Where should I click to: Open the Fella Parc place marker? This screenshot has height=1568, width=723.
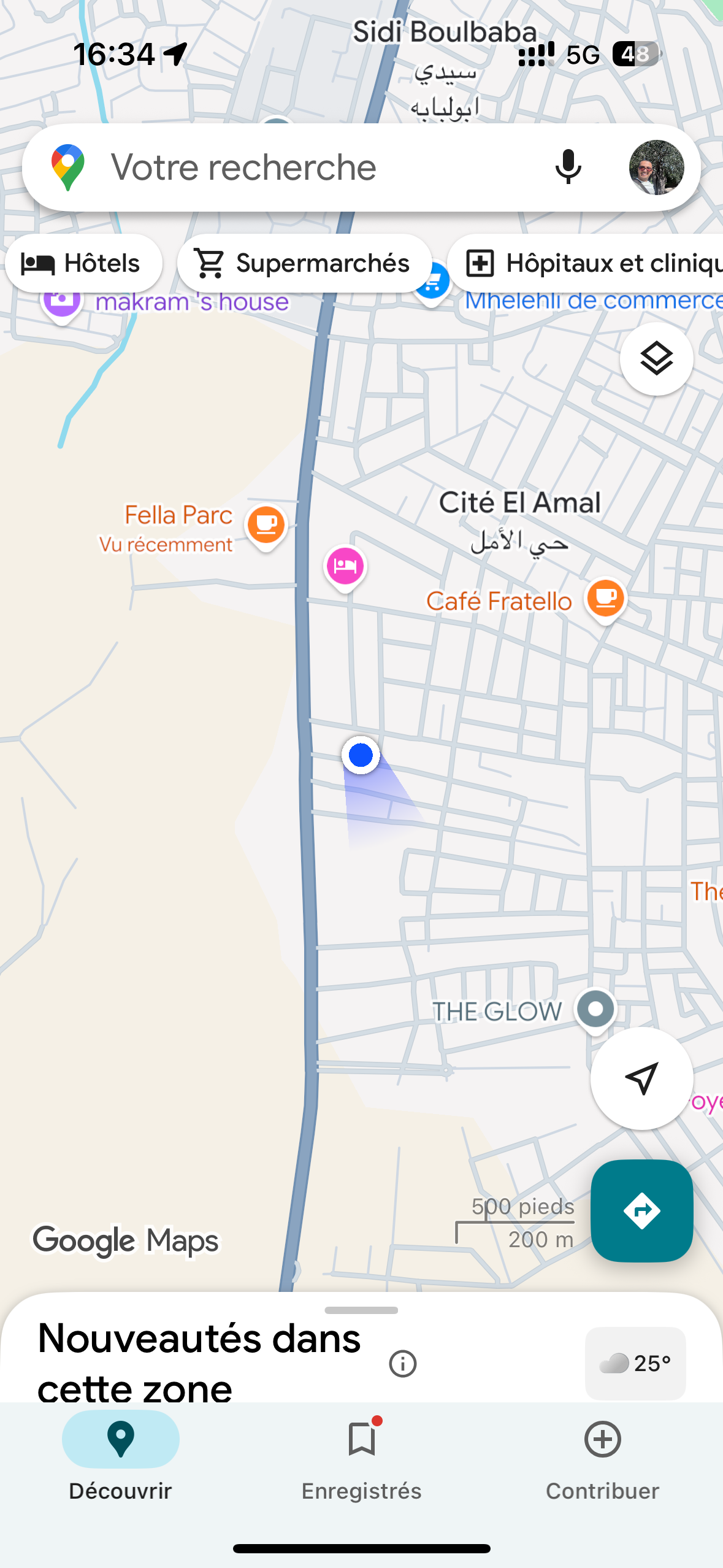266,525
